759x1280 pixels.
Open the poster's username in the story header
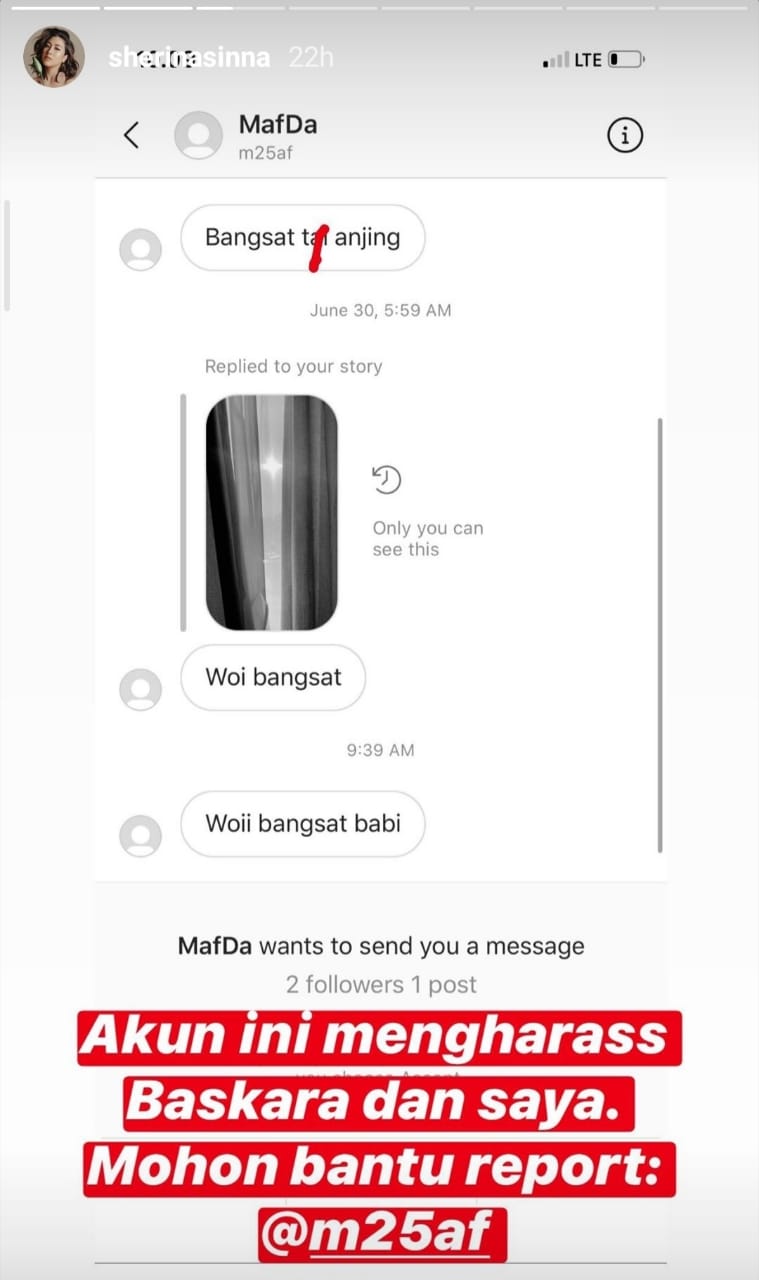[x=189, y=58]
